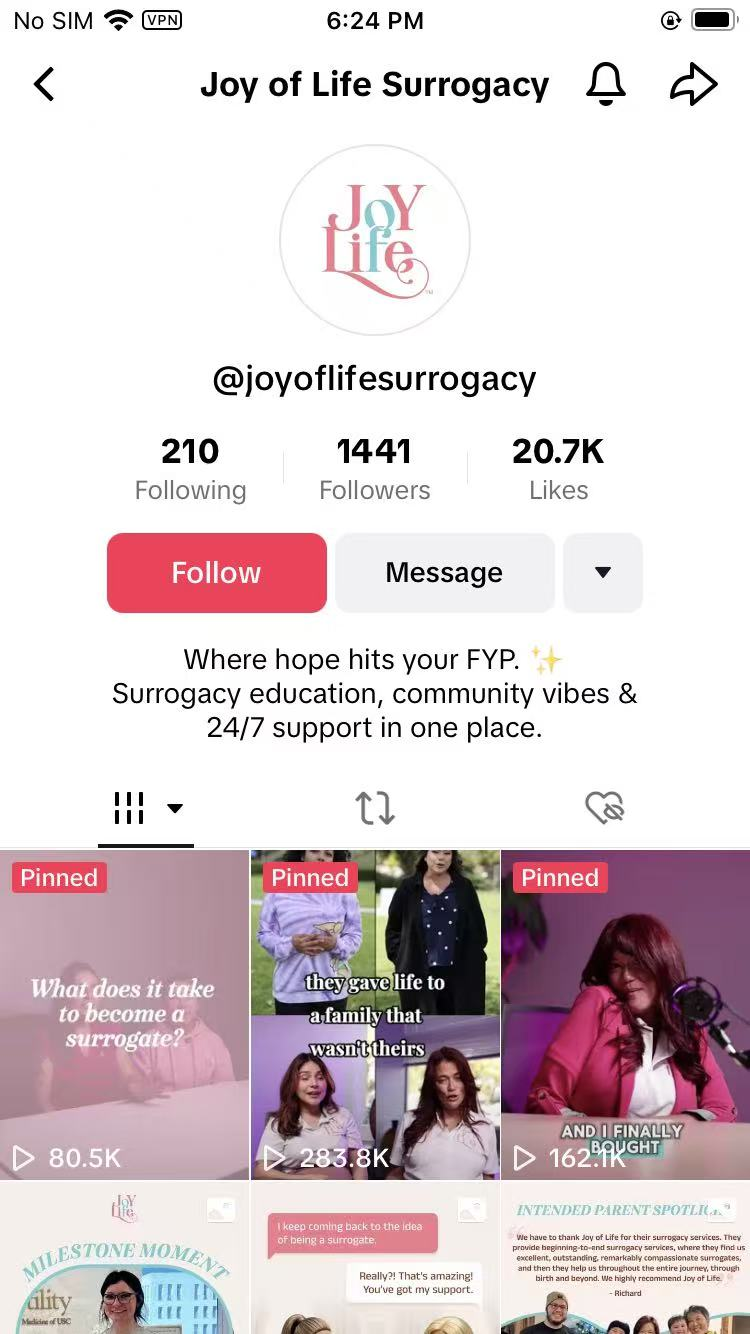The image size is (750, 1334).
Task: Share this profile via arrow icon
Action: point(693,85)
